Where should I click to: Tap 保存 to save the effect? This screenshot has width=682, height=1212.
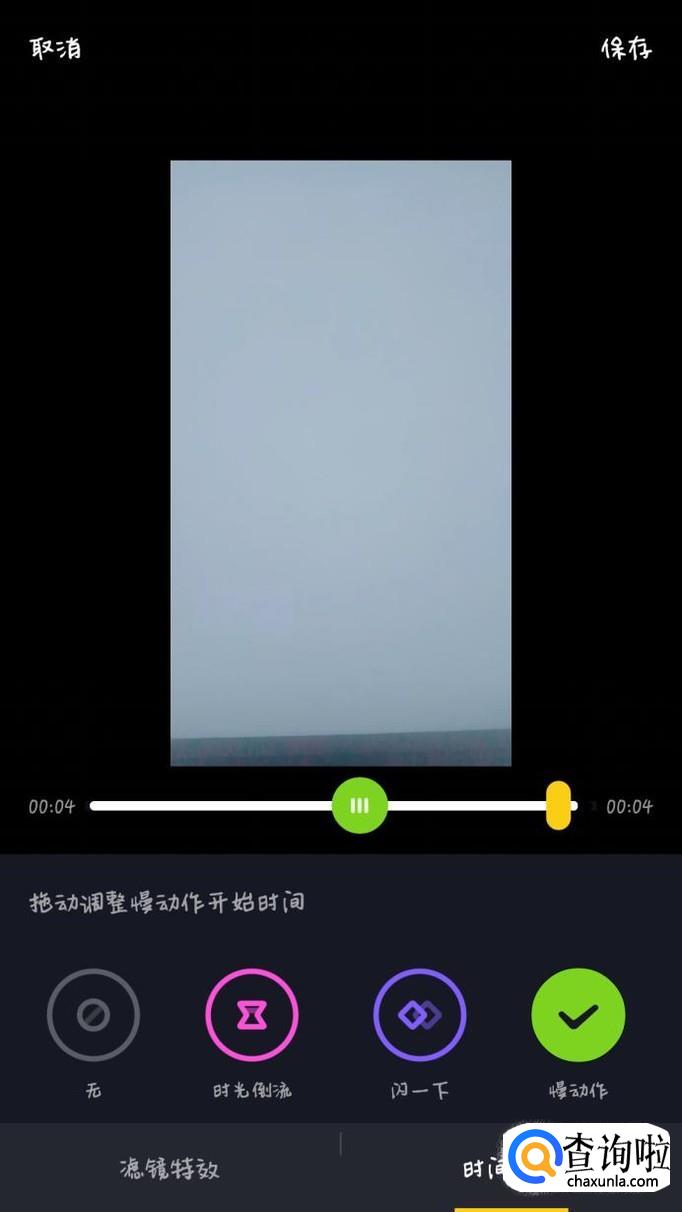[627, 48]
